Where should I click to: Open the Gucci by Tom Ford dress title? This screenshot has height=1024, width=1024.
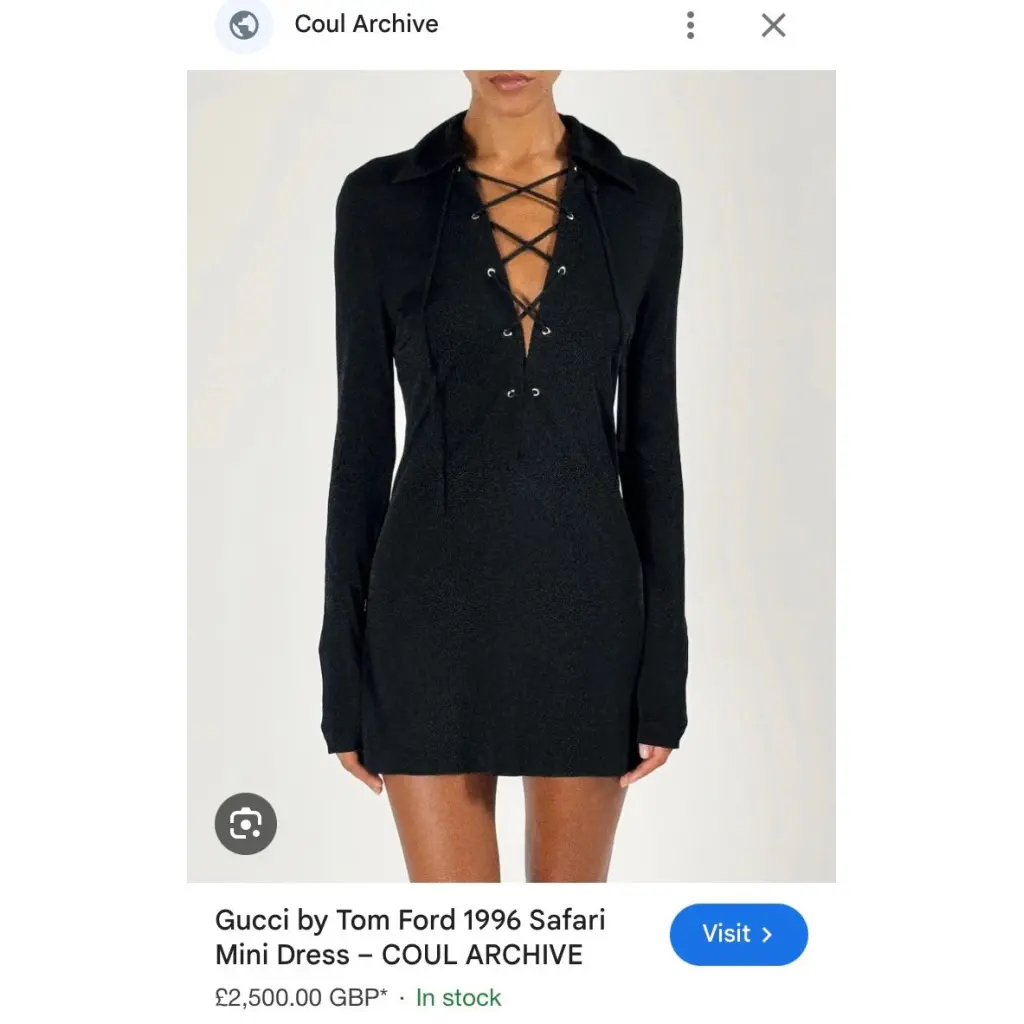click(410, 936)
